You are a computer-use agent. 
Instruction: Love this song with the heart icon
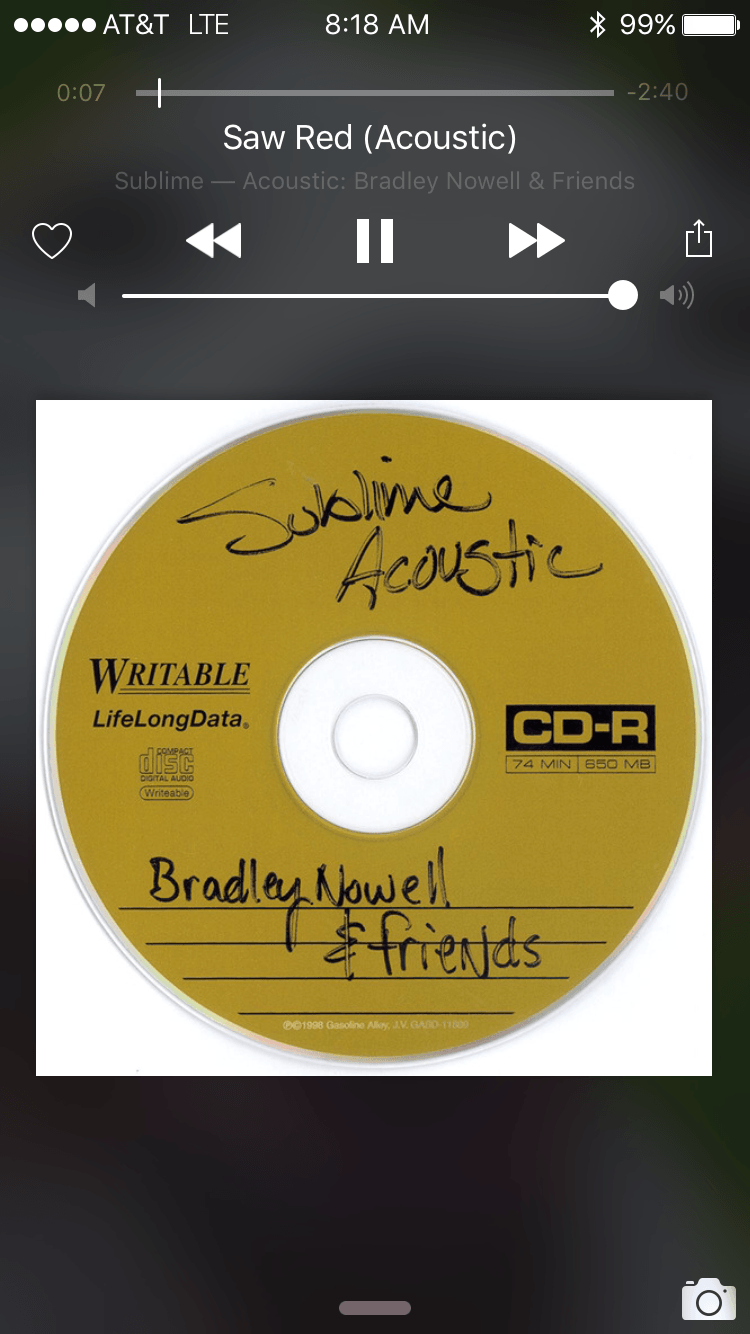pos(52,241)
